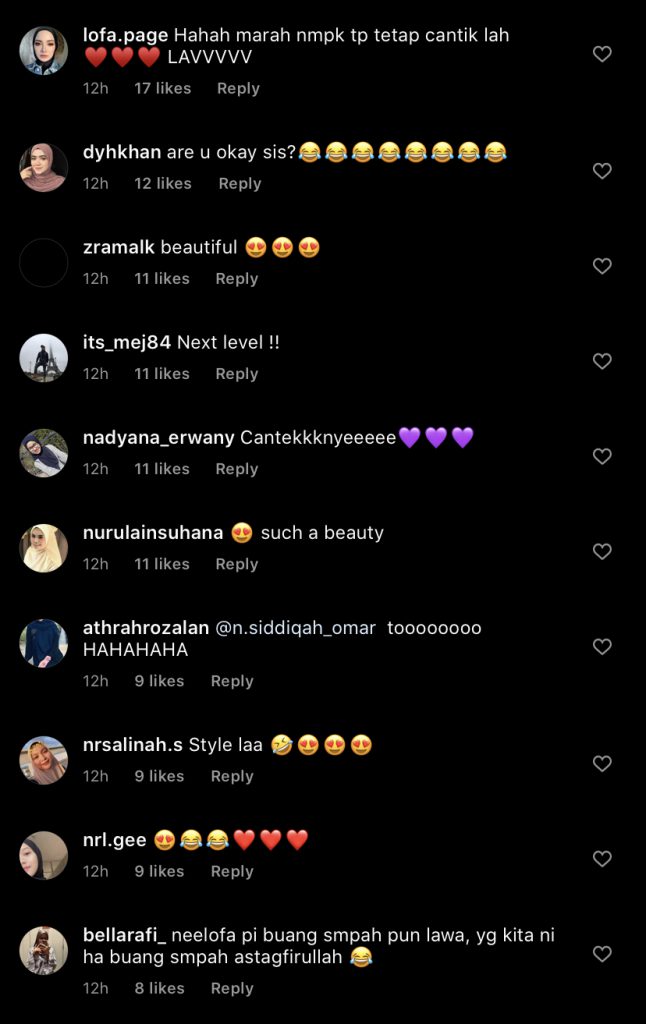Reply to nadyana_erwany's comment
Viewport: 646px width, 1024px height.
click(236, 469)
